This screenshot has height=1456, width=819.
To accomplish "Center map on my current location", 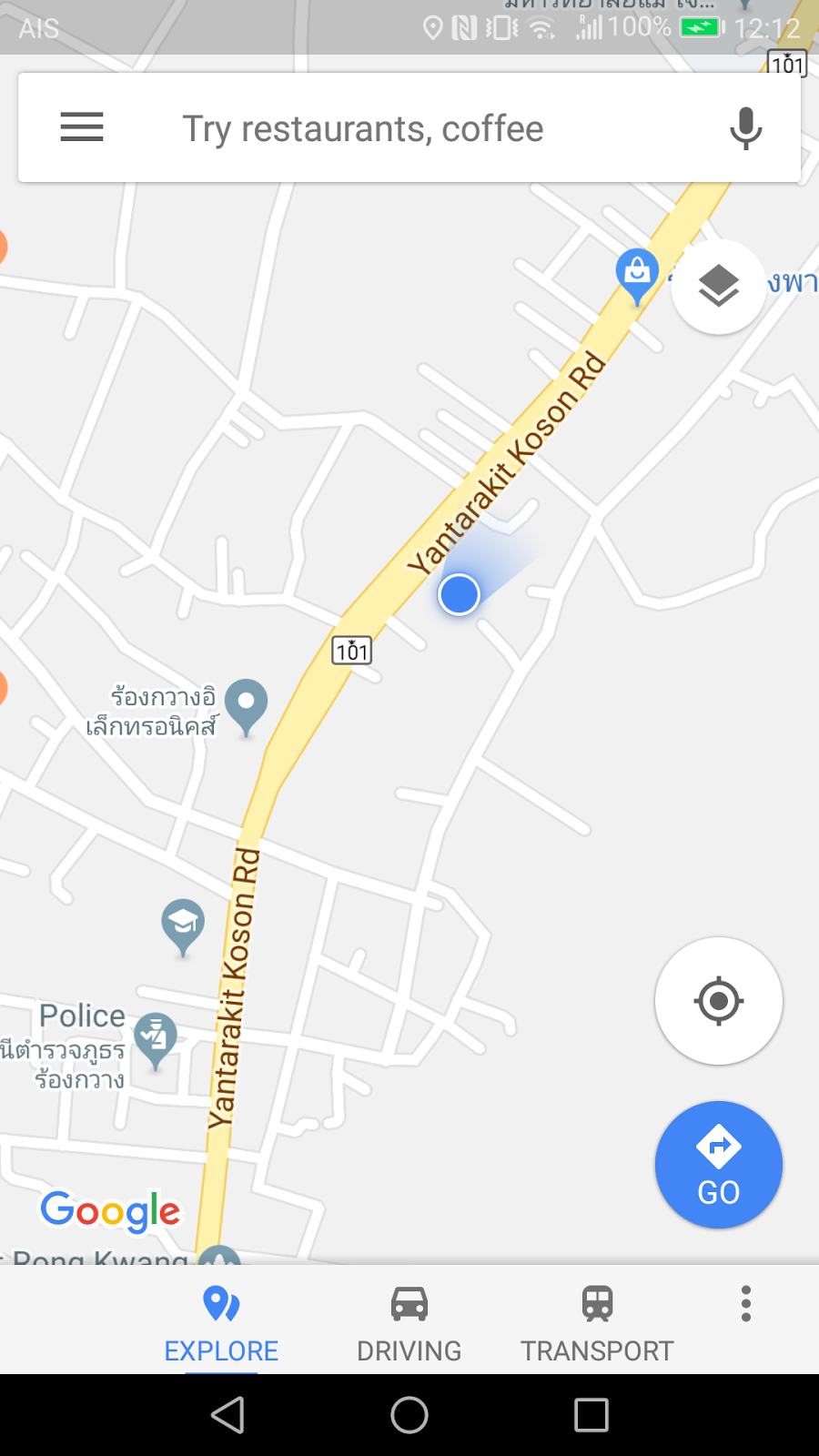I will pos(718,1001).
